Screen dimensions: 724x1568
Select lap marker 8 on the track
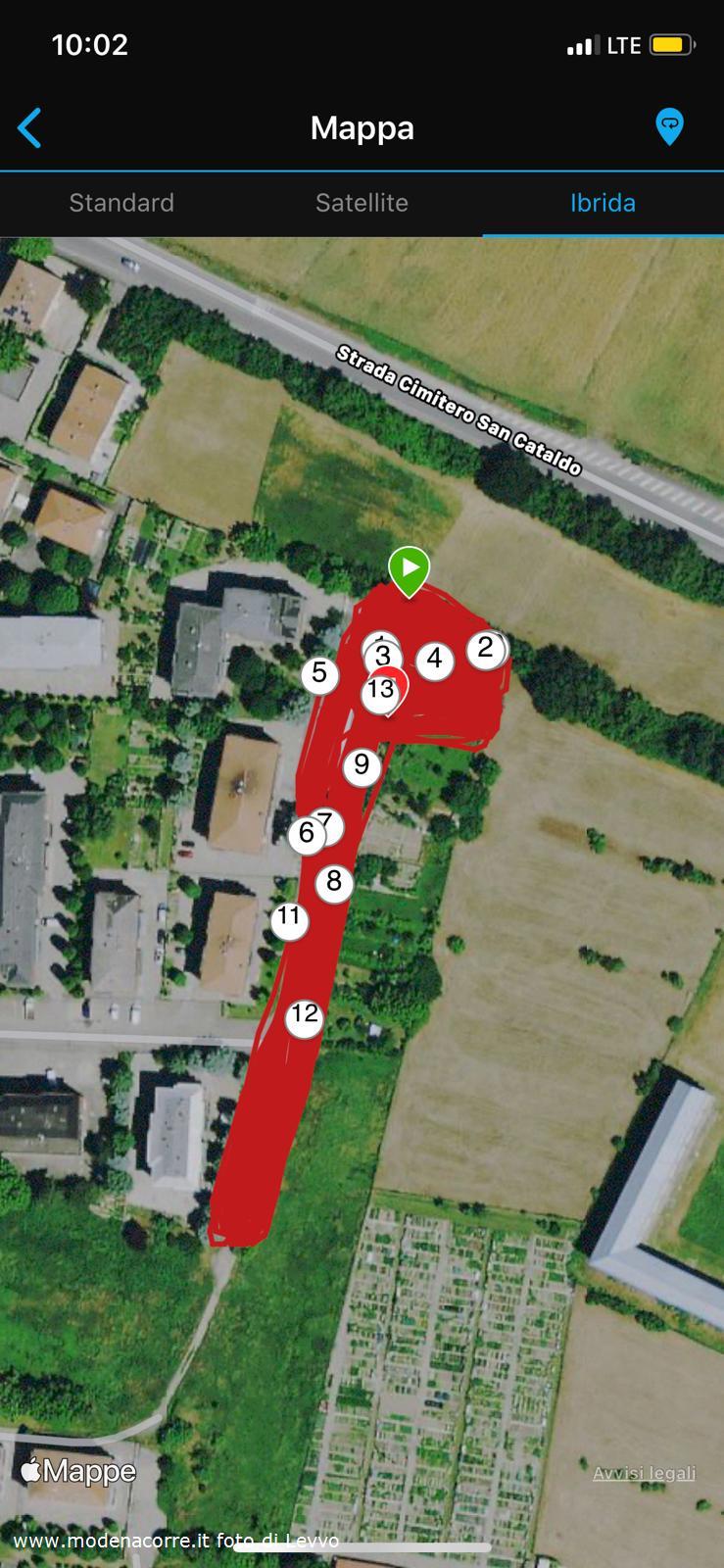[334, 882]
